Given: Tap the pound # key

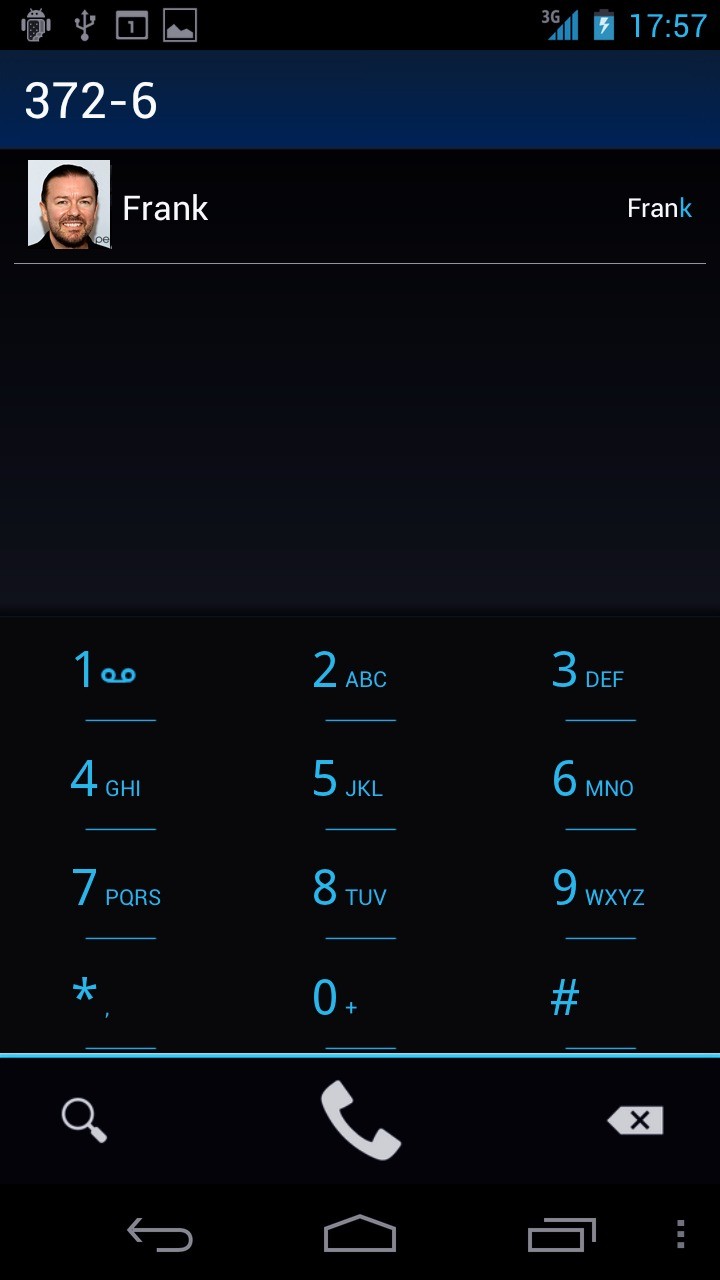Looking at the screenshot, I should pyautogui.click(x=600, y=998).
